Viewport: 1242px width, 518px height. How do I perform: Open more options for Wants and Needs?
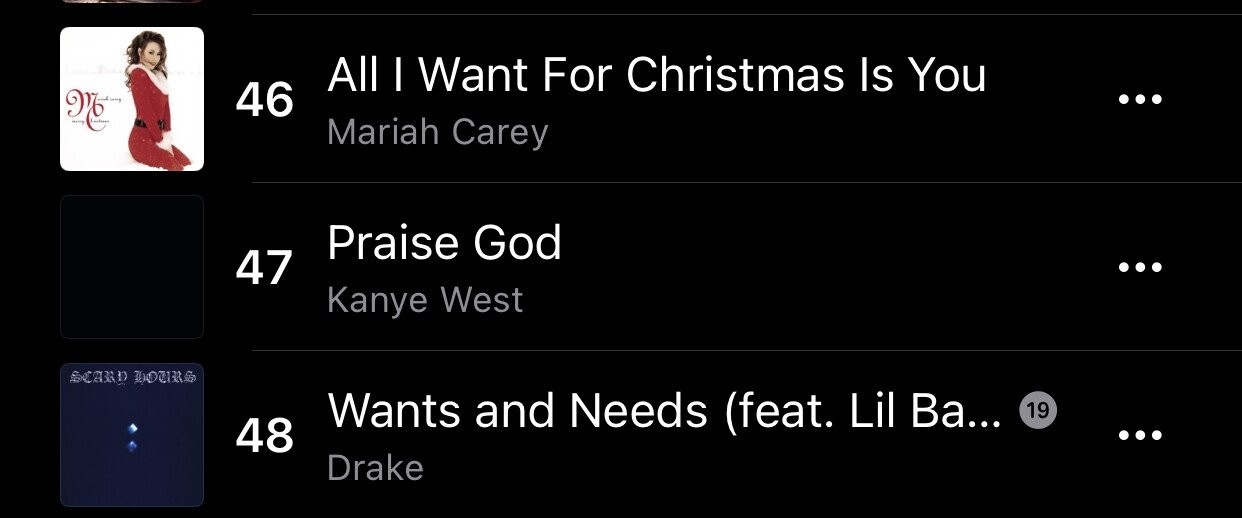pyautogui.click(x=1139, y=435)
